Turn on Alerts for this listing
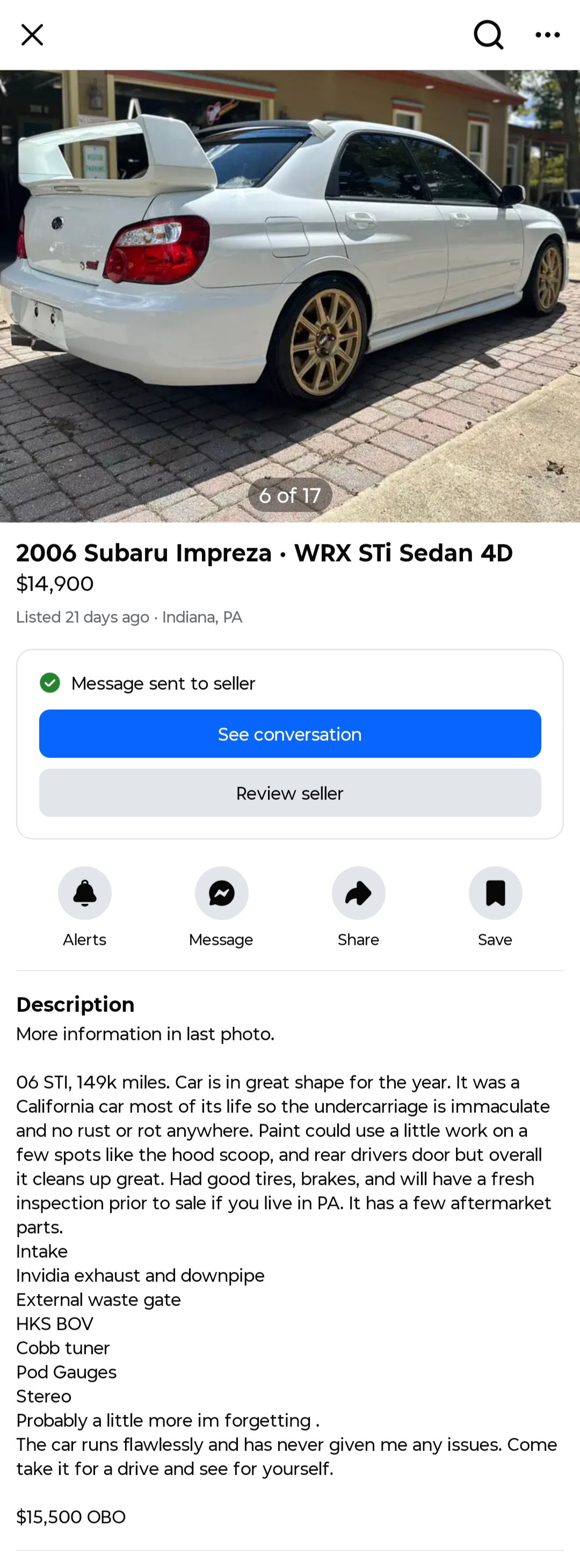 click(x=85, y=893)
